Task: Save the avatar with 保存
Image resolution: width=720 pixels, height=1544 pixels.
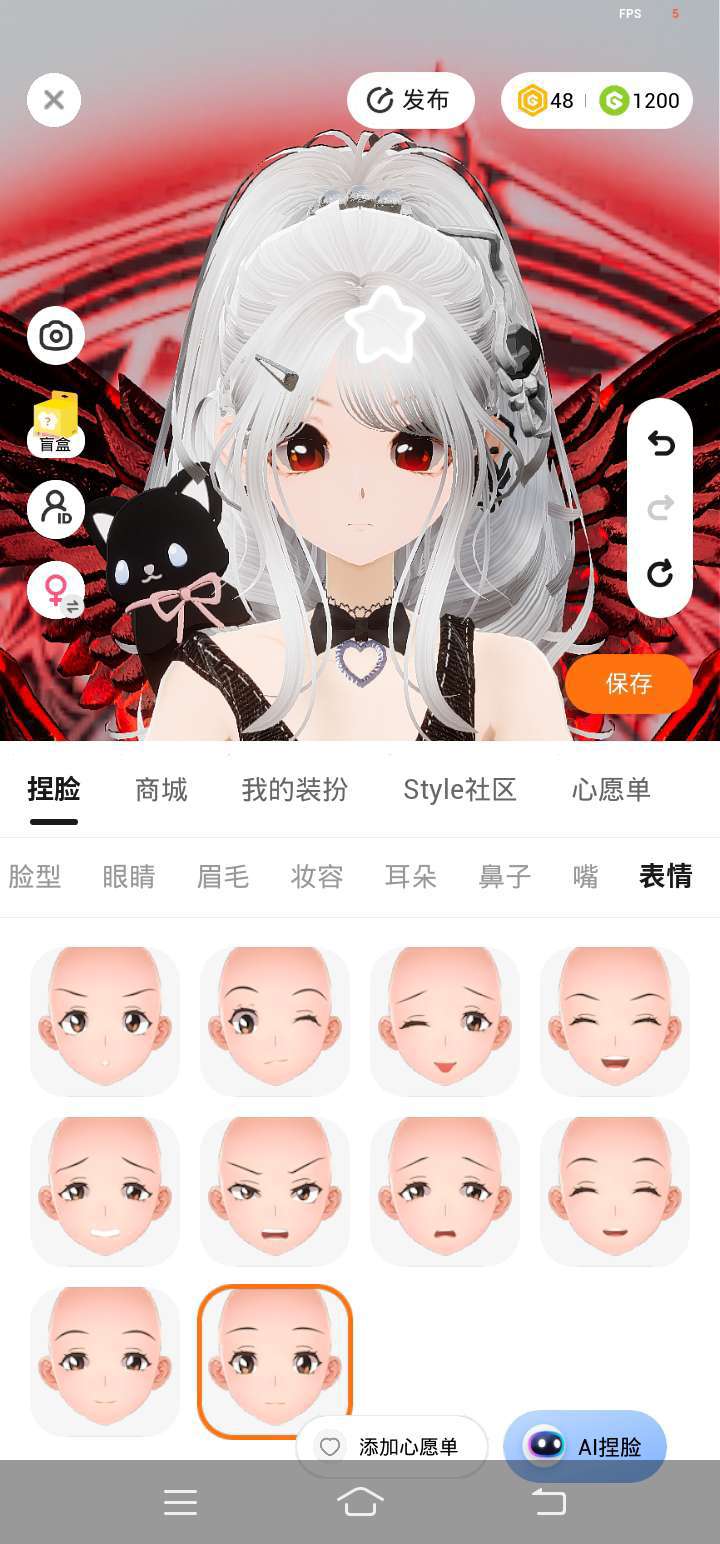Action: [x=628, y=684]
